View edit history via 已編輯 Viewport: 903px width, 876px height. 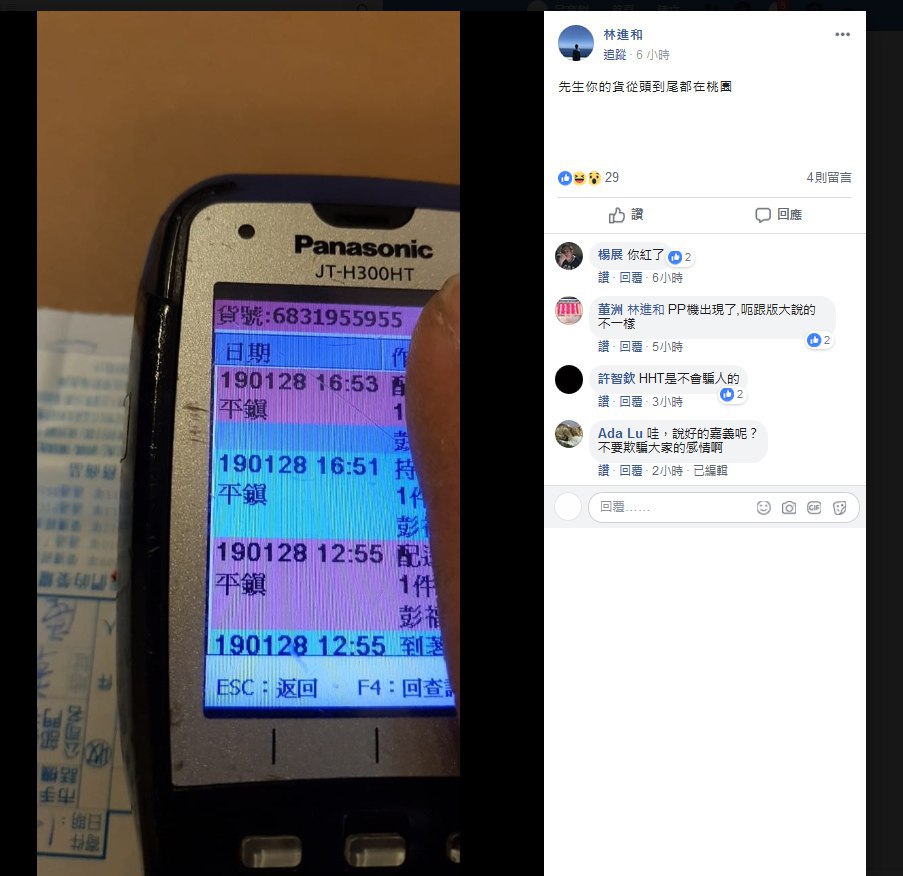(711, 470)
